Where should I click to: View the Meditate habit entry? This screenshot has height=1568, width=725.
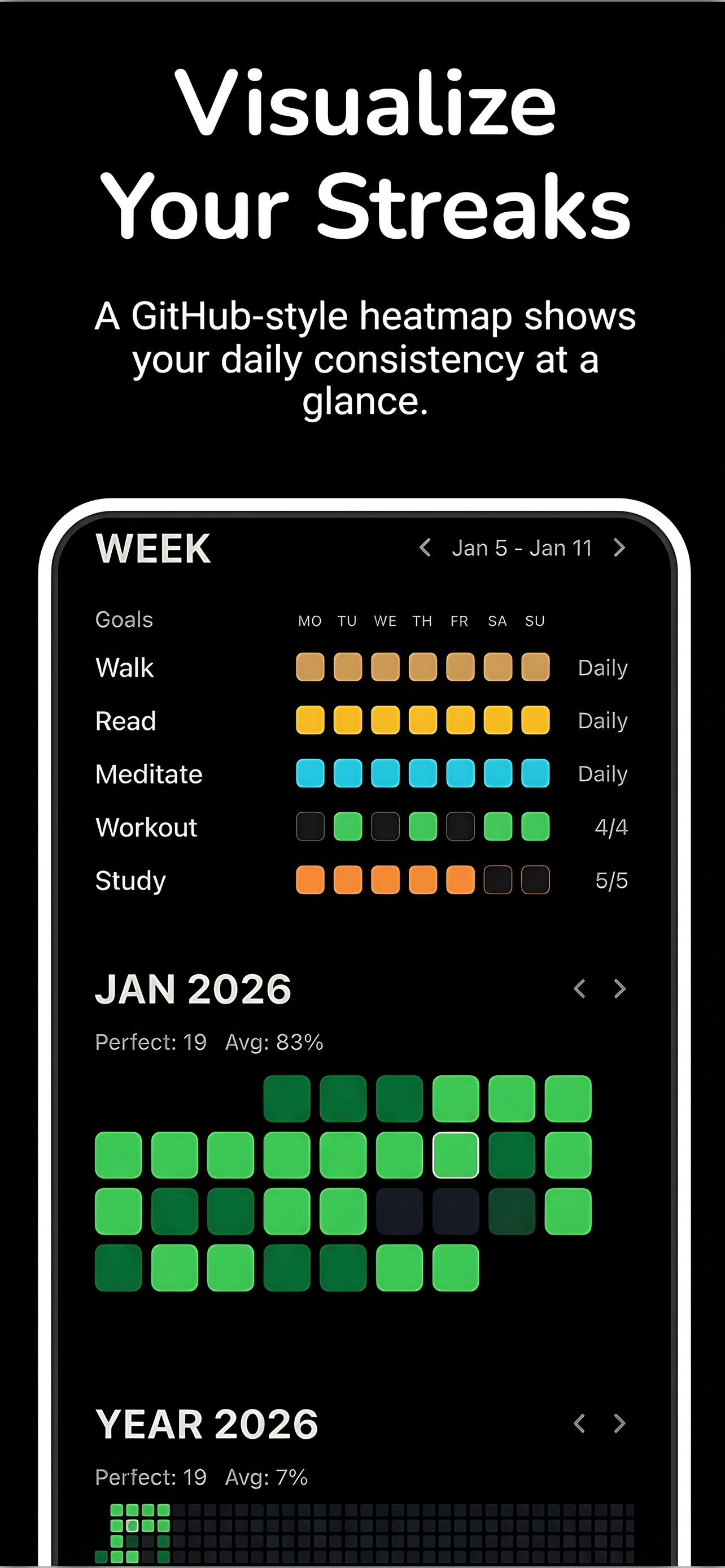coord(148,774)
